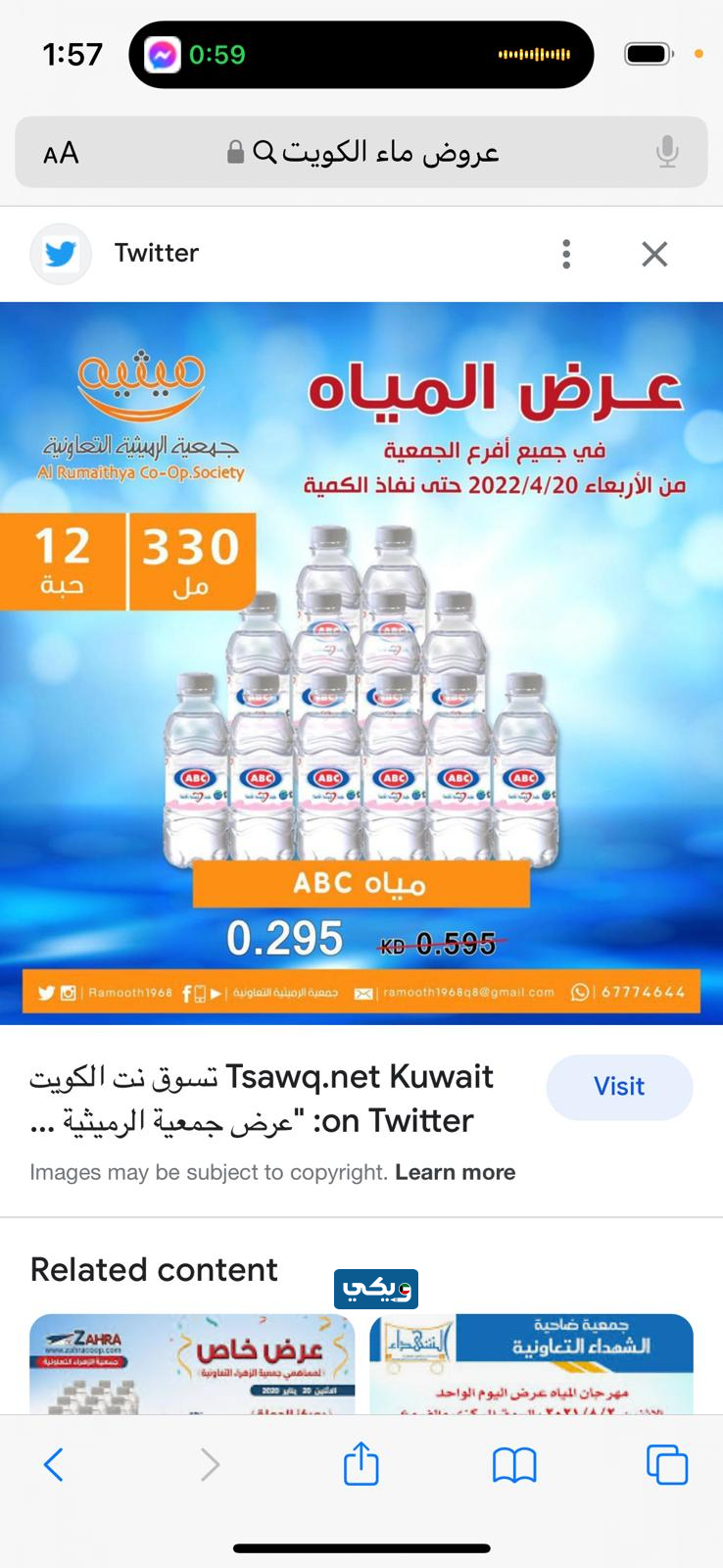Share this page
Viewport: 723px width, 1568px height.
[x=361, y=1463]
